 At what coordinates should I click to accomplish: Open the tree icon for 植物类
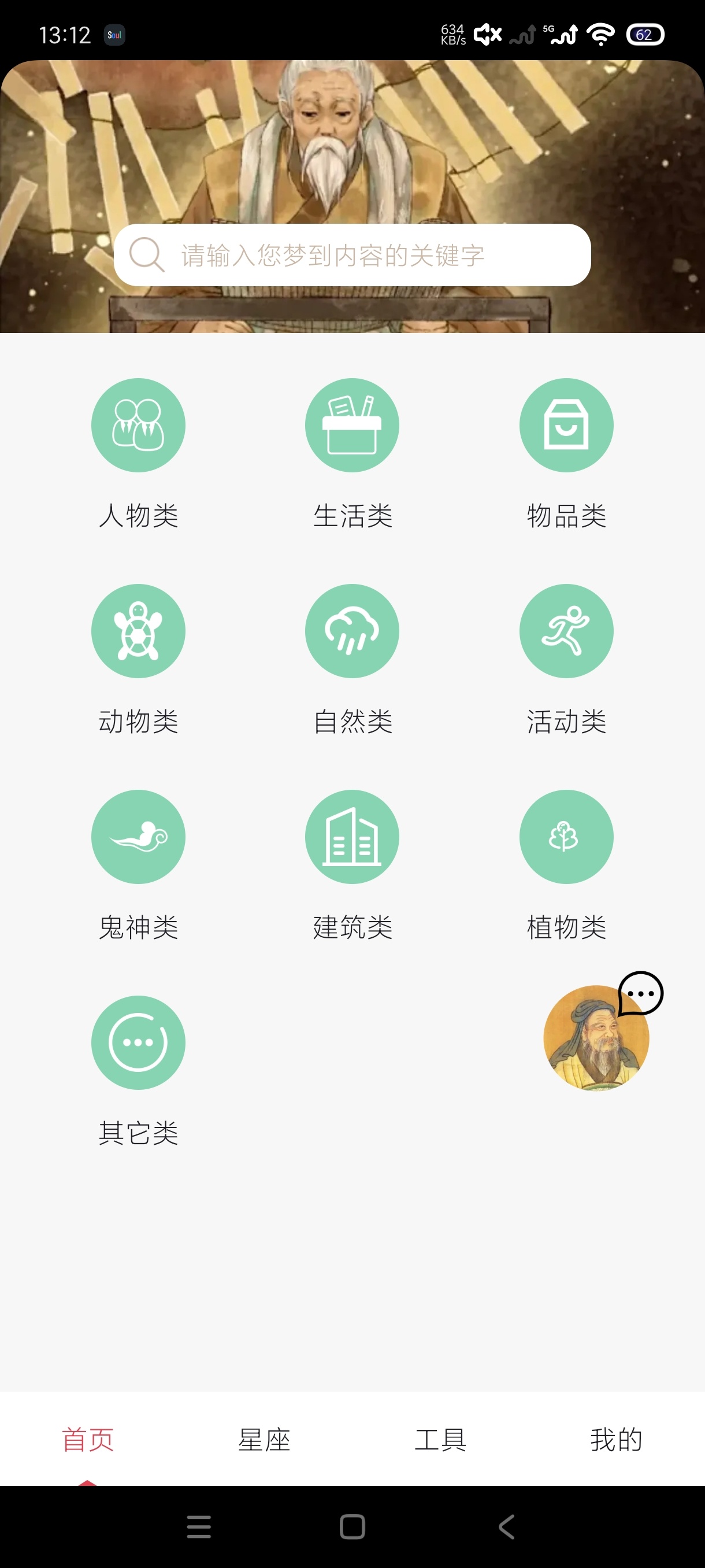click(566, 837)
